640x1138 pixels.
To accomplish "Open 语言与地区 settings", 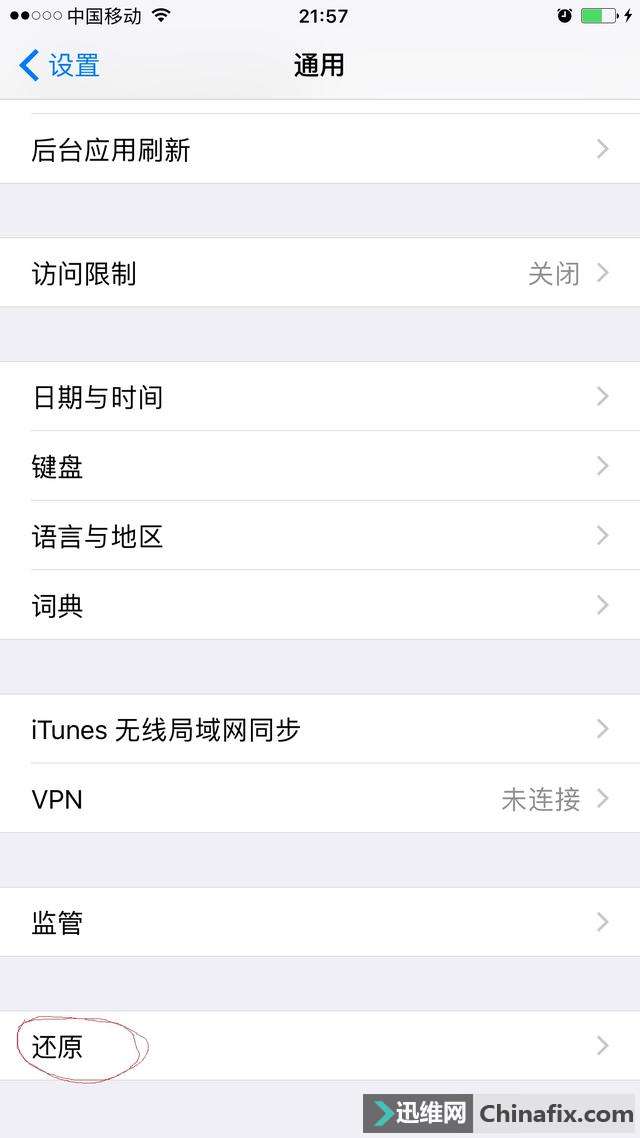I will (320, 536).
